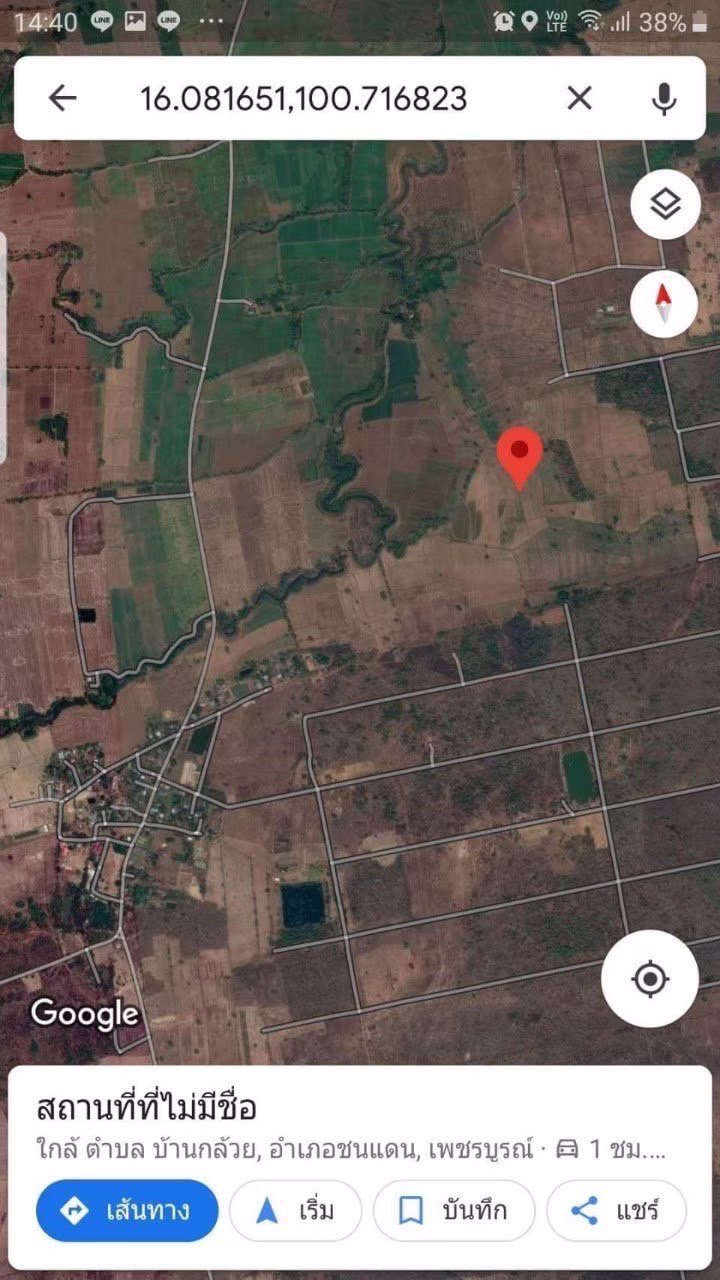Image resolution: width=720 pixels, height=1280 pixels.
Task: Open the สถานที่ที่ไม่มีชื่อ place details card
Action: click(x=148, y=1109)
